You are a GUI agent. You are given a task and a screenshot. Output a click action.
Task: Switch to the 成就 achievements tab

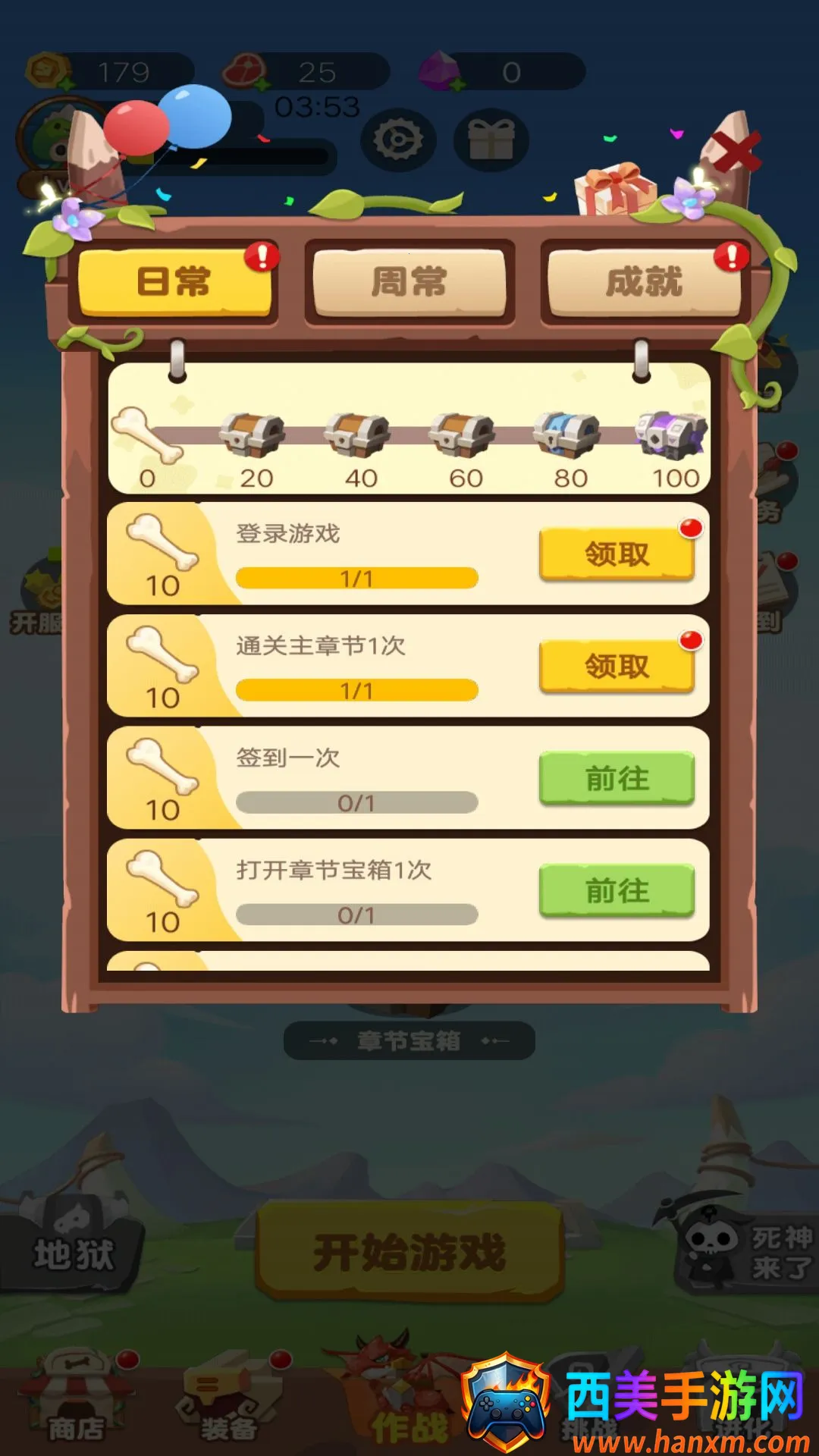(645, 282)
